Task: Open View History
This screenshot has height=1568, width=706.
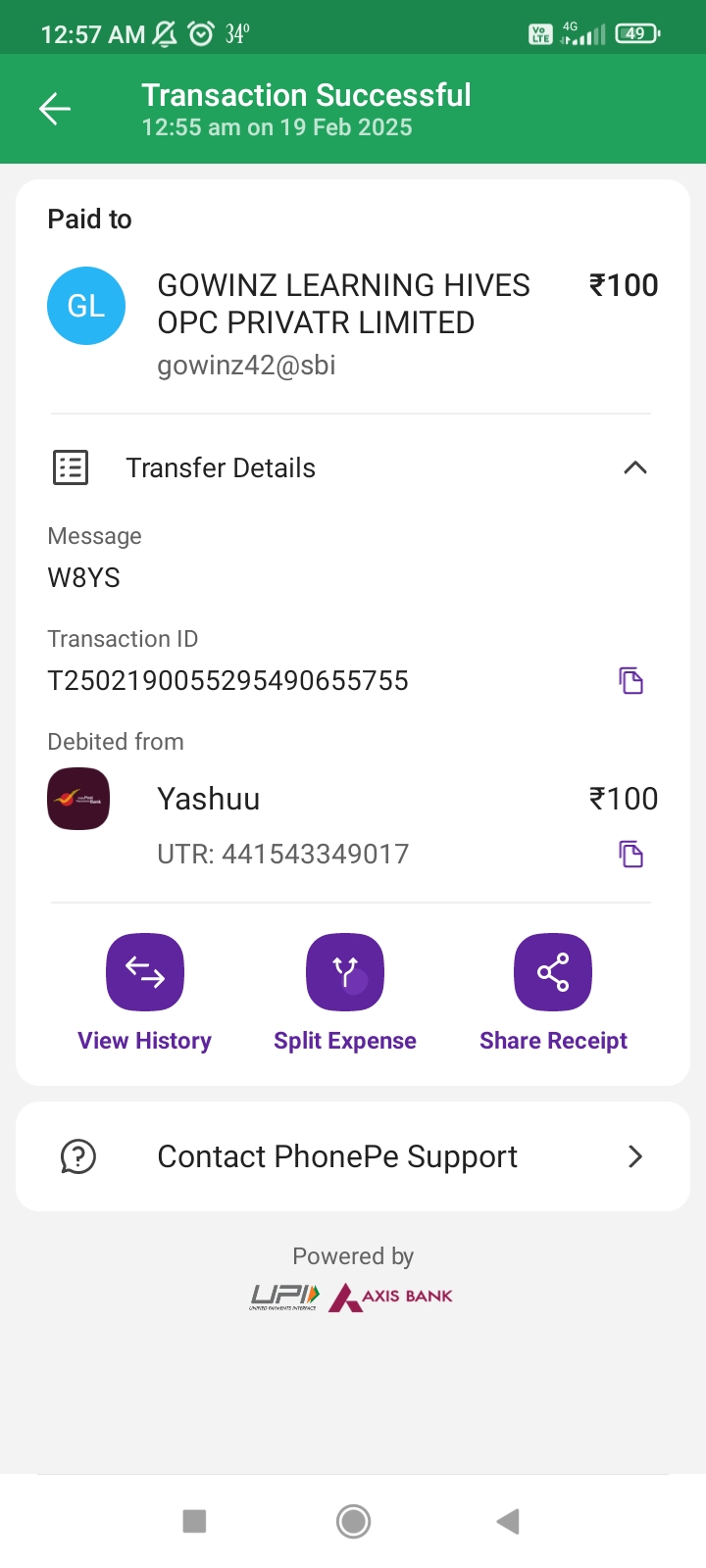Action: [145, 972]
